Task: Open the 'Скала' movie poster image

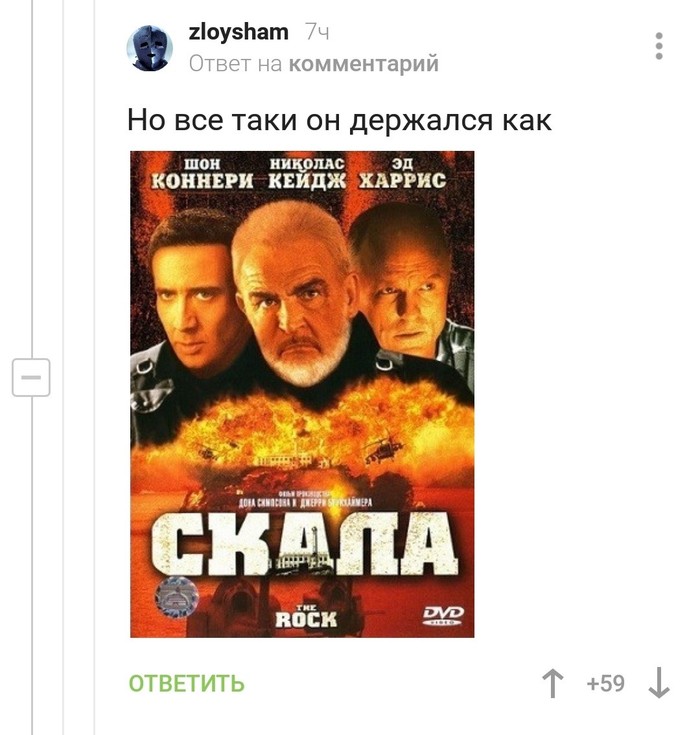Action: tap(302, 394)
